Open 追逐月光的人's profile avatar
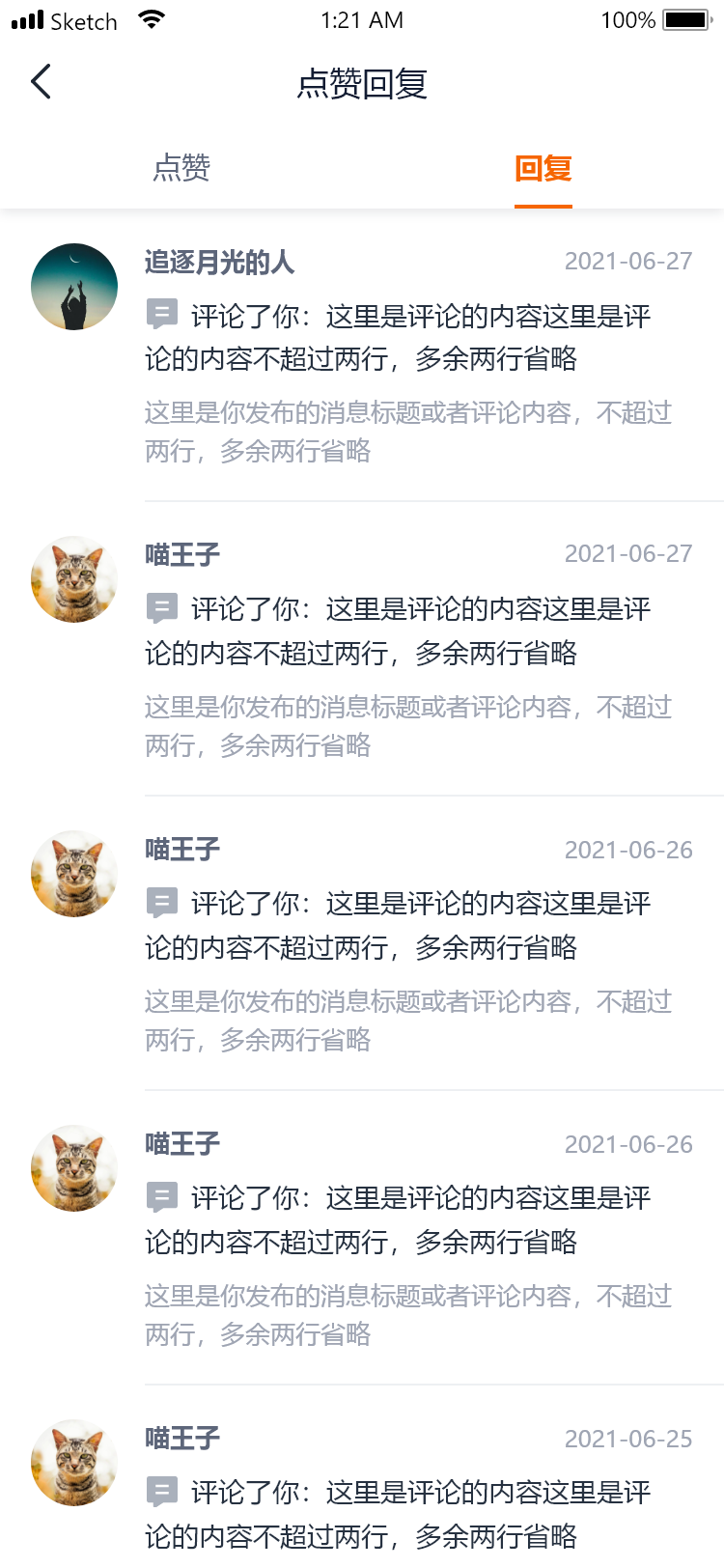This screenshot has height=1568, width=724. (74, 287)
